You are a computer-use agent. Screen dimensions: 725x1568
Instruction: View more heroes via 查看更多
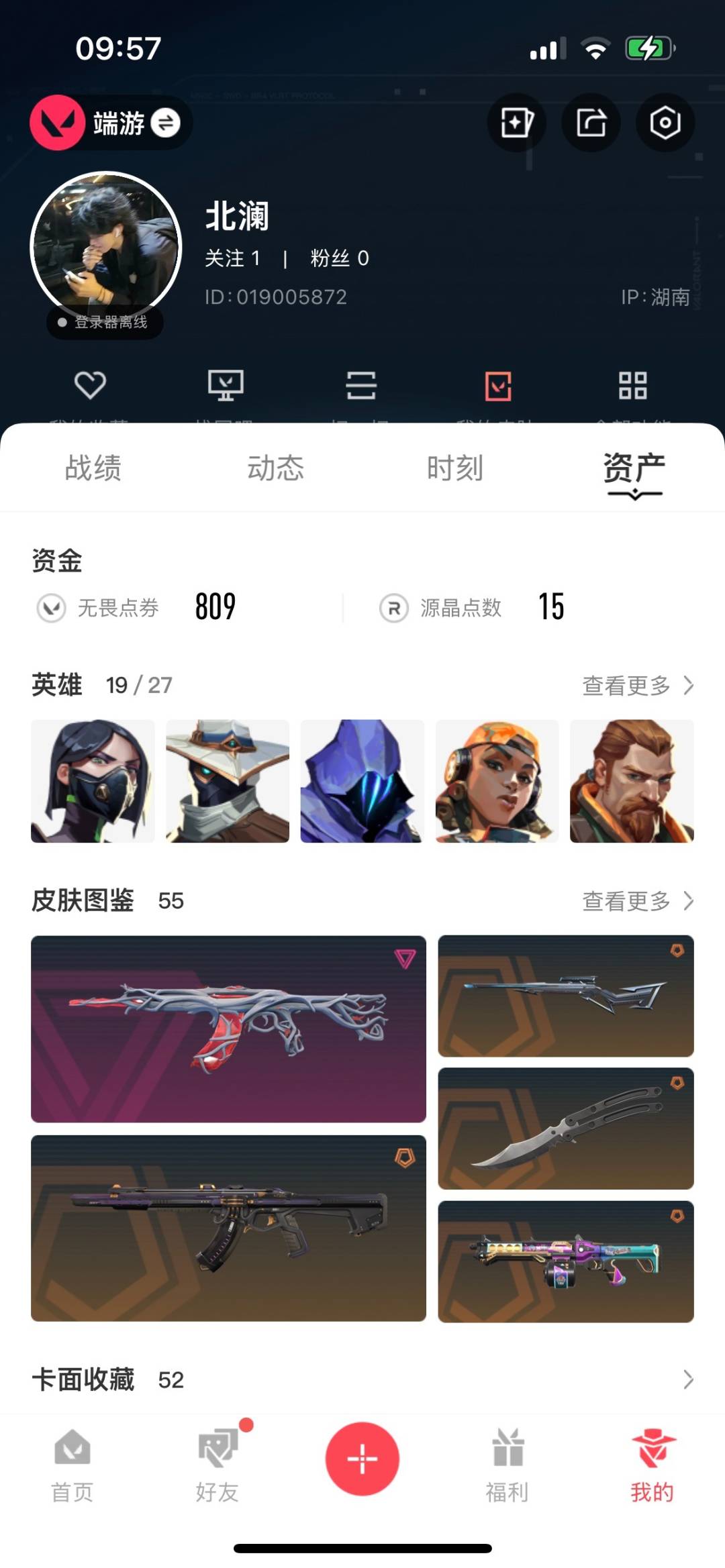636,685
